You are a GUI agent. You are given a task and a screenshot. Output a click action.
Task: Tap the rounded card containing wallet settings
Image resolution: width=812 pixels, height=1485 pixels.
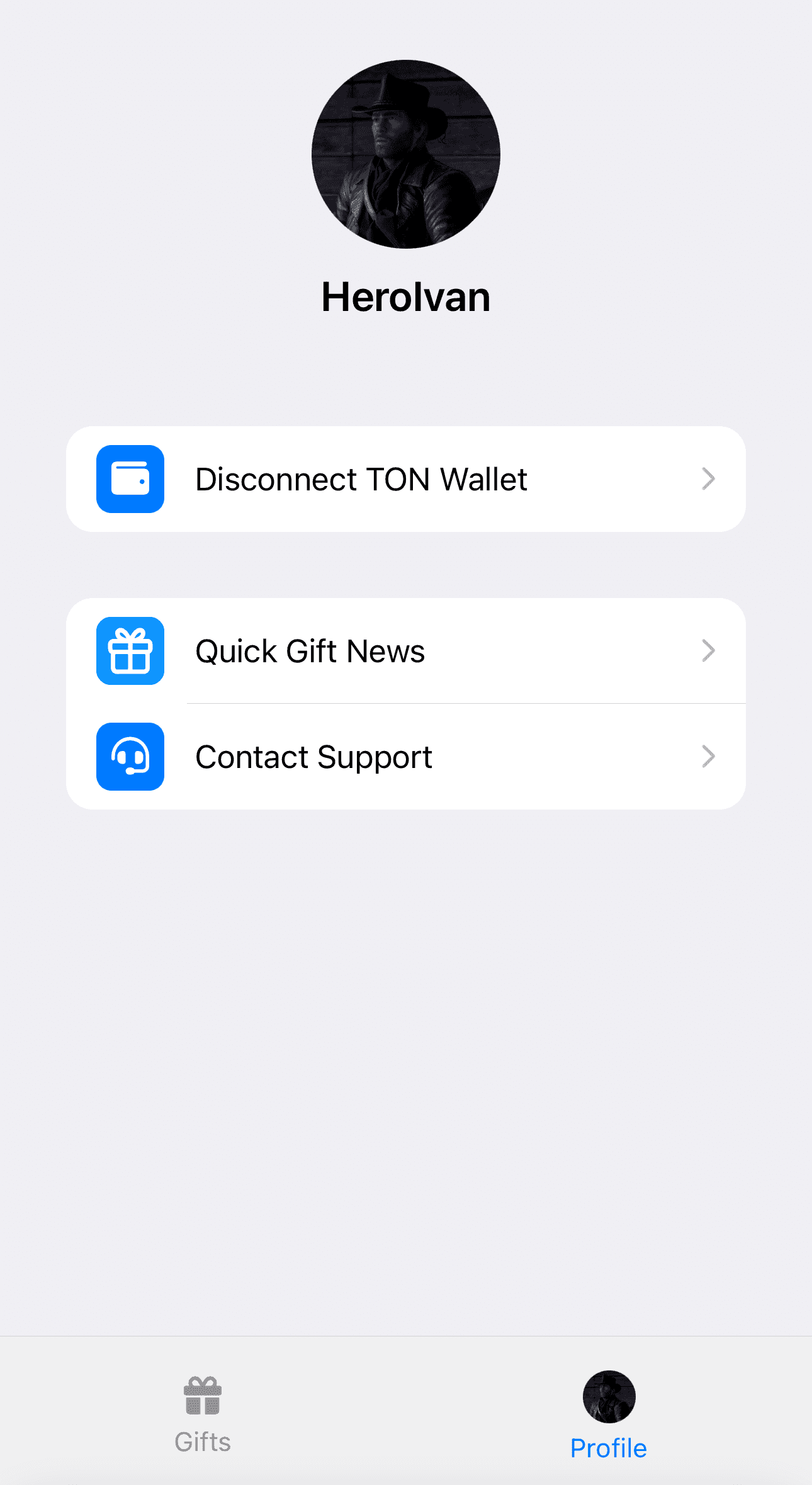pos(405,479)
